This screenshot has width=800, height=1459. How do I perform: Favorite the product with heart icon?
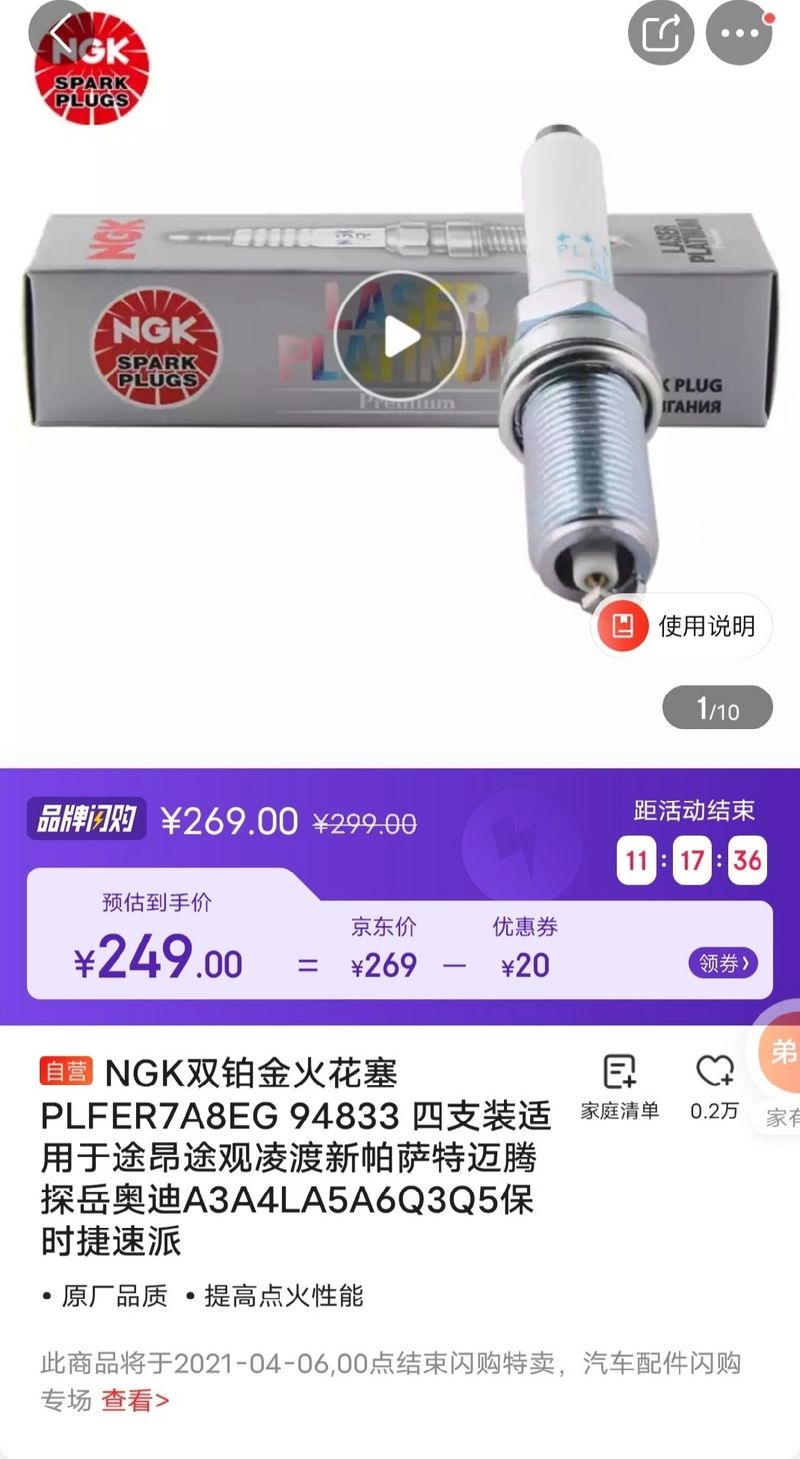715,1086
